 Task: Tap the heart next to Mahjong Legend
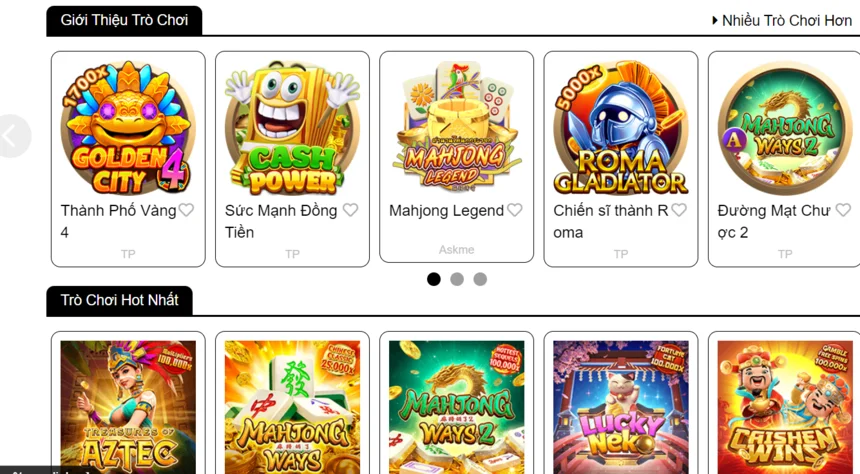[x=514, y=210]
